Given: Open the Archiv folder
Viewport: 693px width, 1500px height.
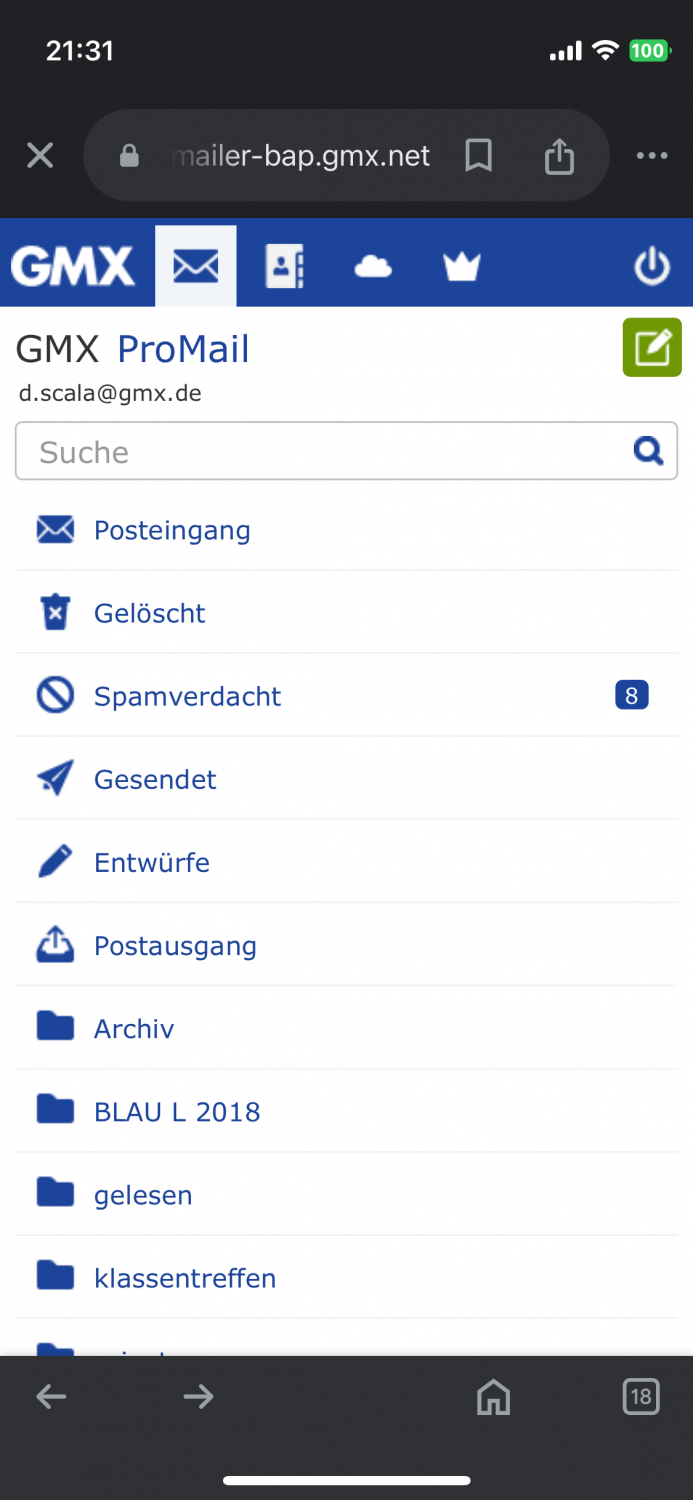Looking at the screenshot, I should coord(346,1028).
